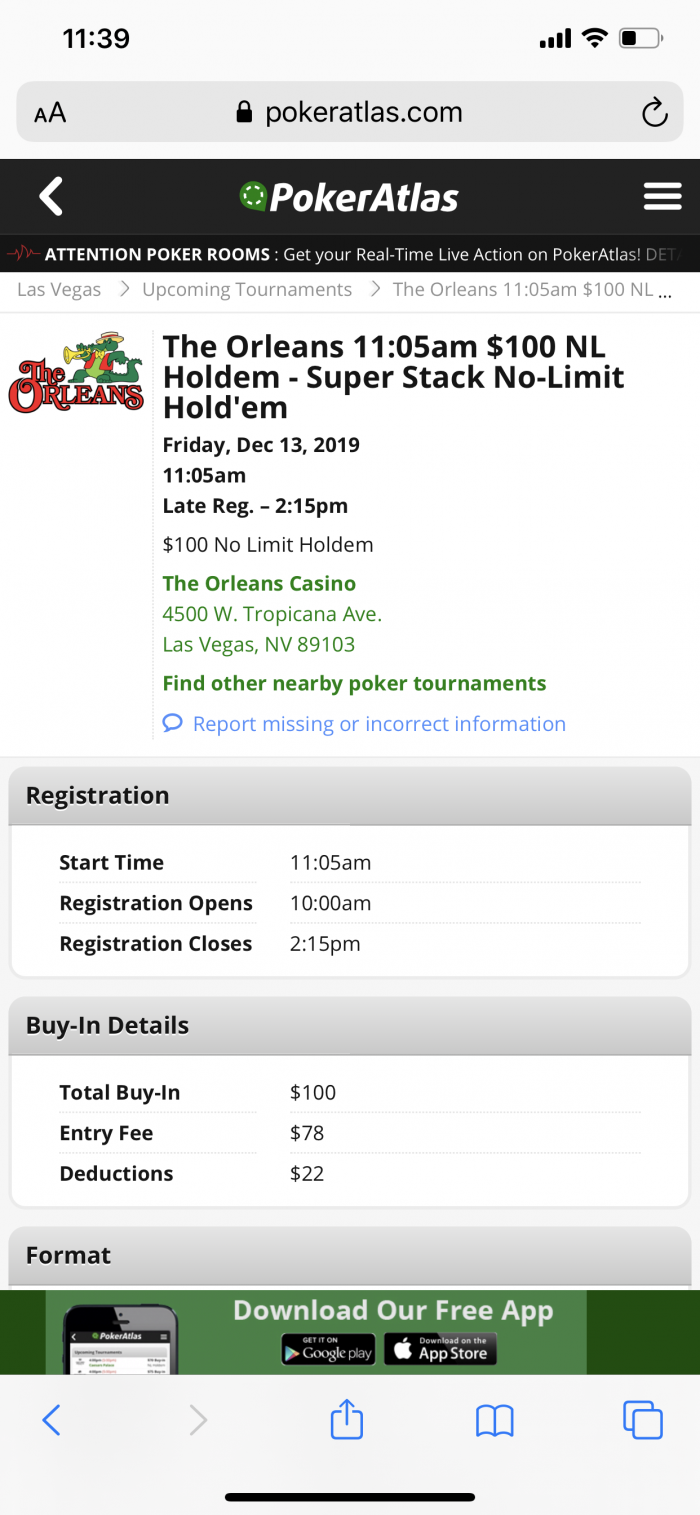700x1515 pixels.
Task: Open the AA reader text options
Action: pyautogui.click(x=50, y=113)
